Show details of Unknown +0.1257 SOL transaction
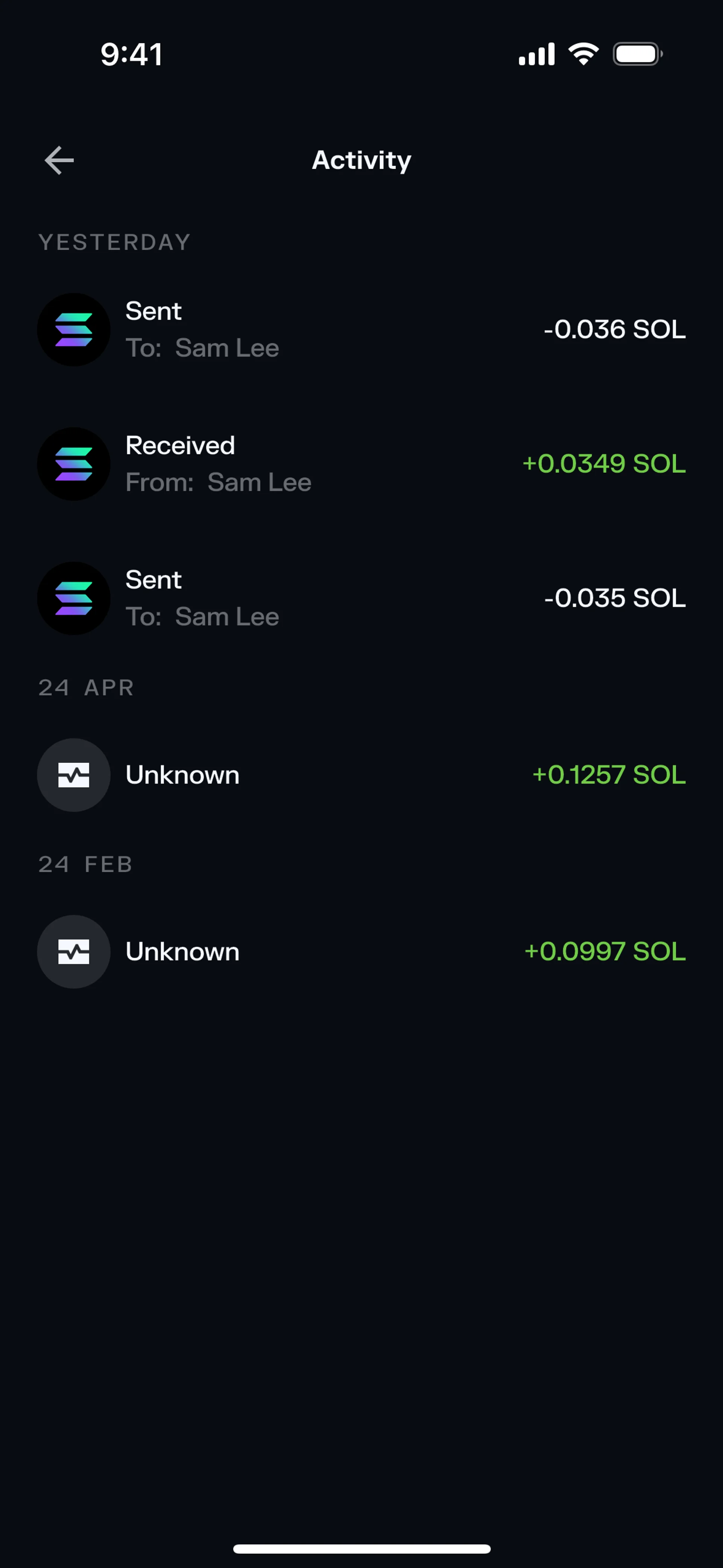The height and width of the screenshot is (1568, 723). [x=361, y=775]
